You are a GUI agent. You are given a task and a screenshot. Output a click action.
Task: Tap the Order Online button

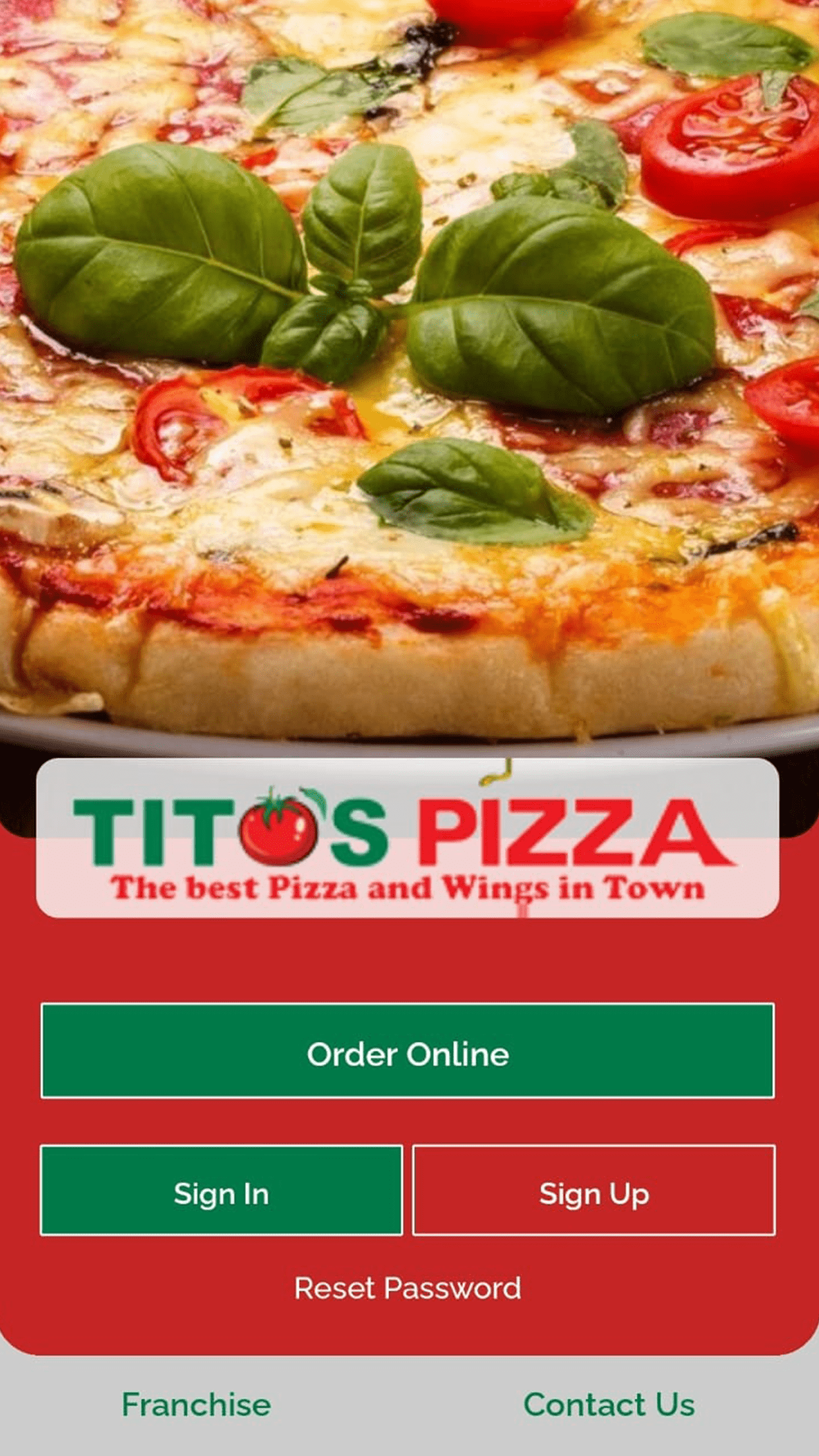click(x=408, y=1050)
